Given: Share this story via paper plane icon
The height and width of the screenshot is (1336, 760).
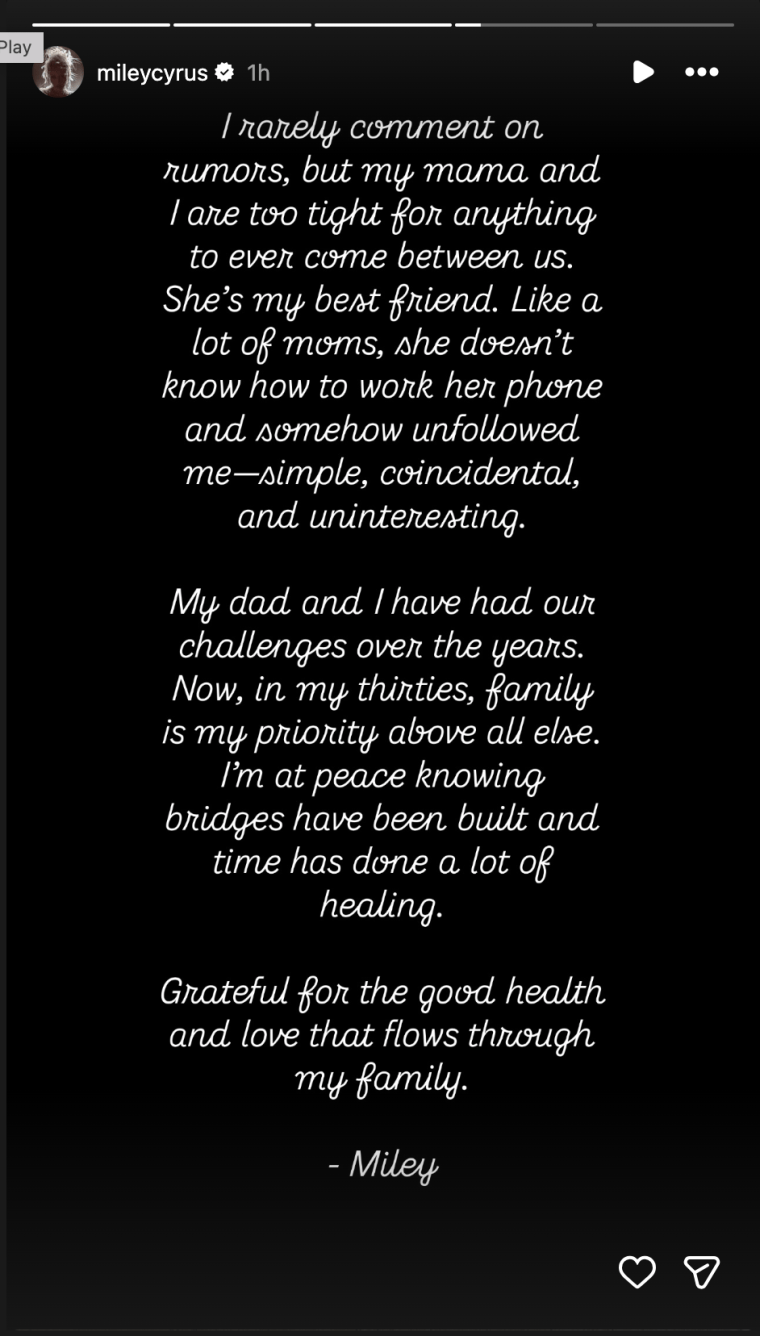Looking at the screenshot, I should pyautogui.click(x=701, y=1272).
